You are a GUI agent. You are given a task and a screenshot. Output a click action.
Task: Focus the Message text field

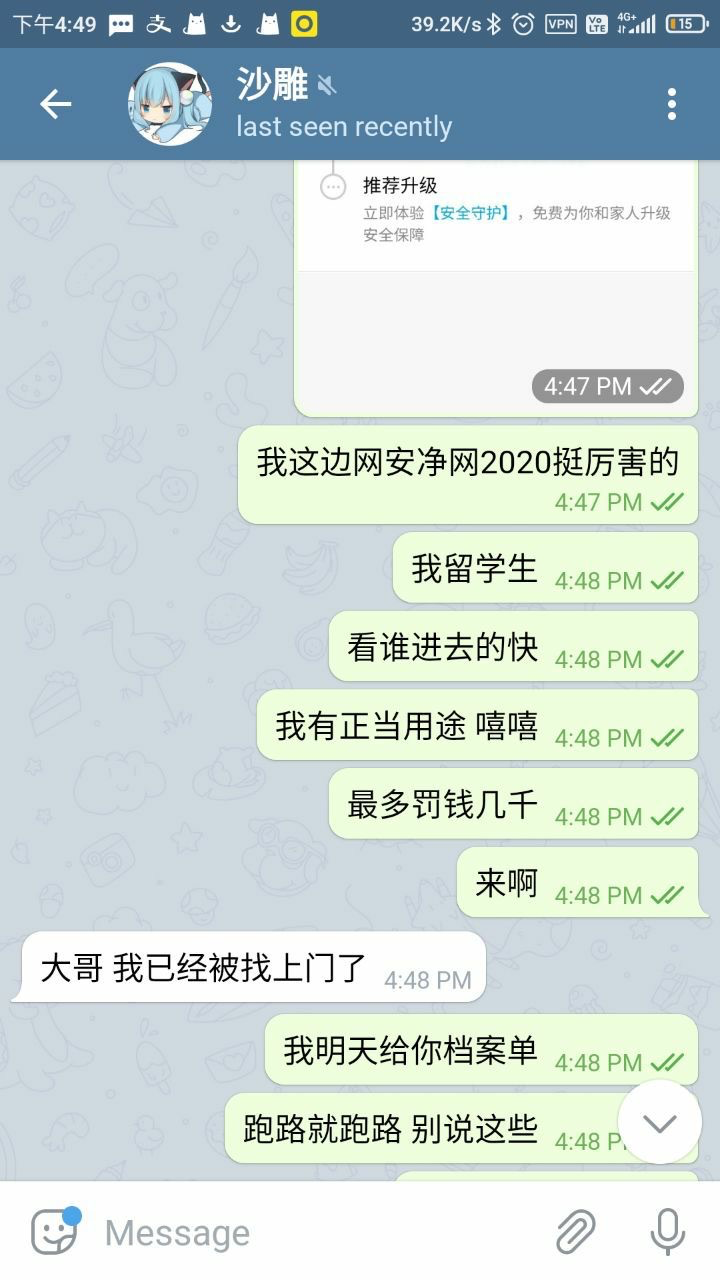pos(320,1232)
